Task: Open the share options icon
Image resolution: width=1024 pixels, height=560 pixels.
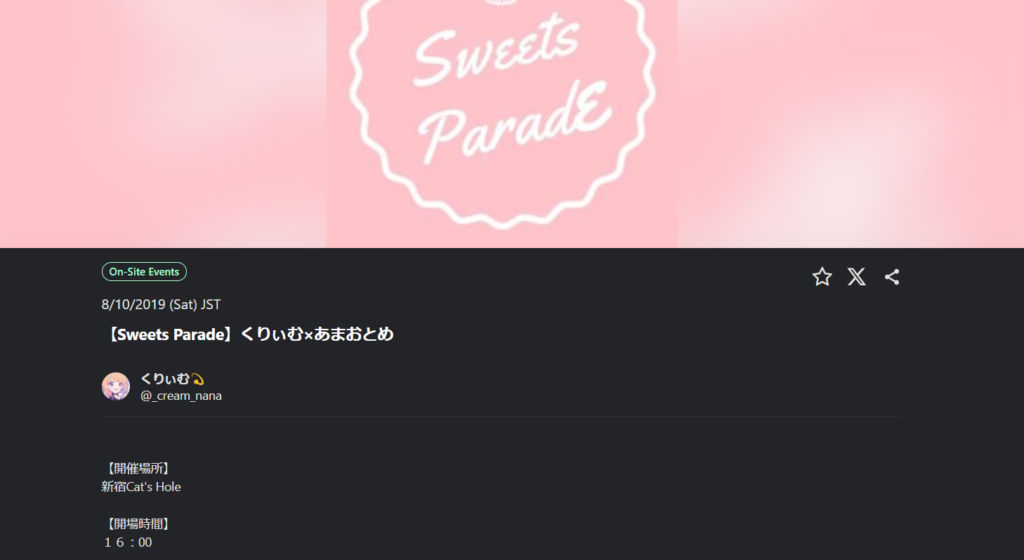Action: [892, 277]
